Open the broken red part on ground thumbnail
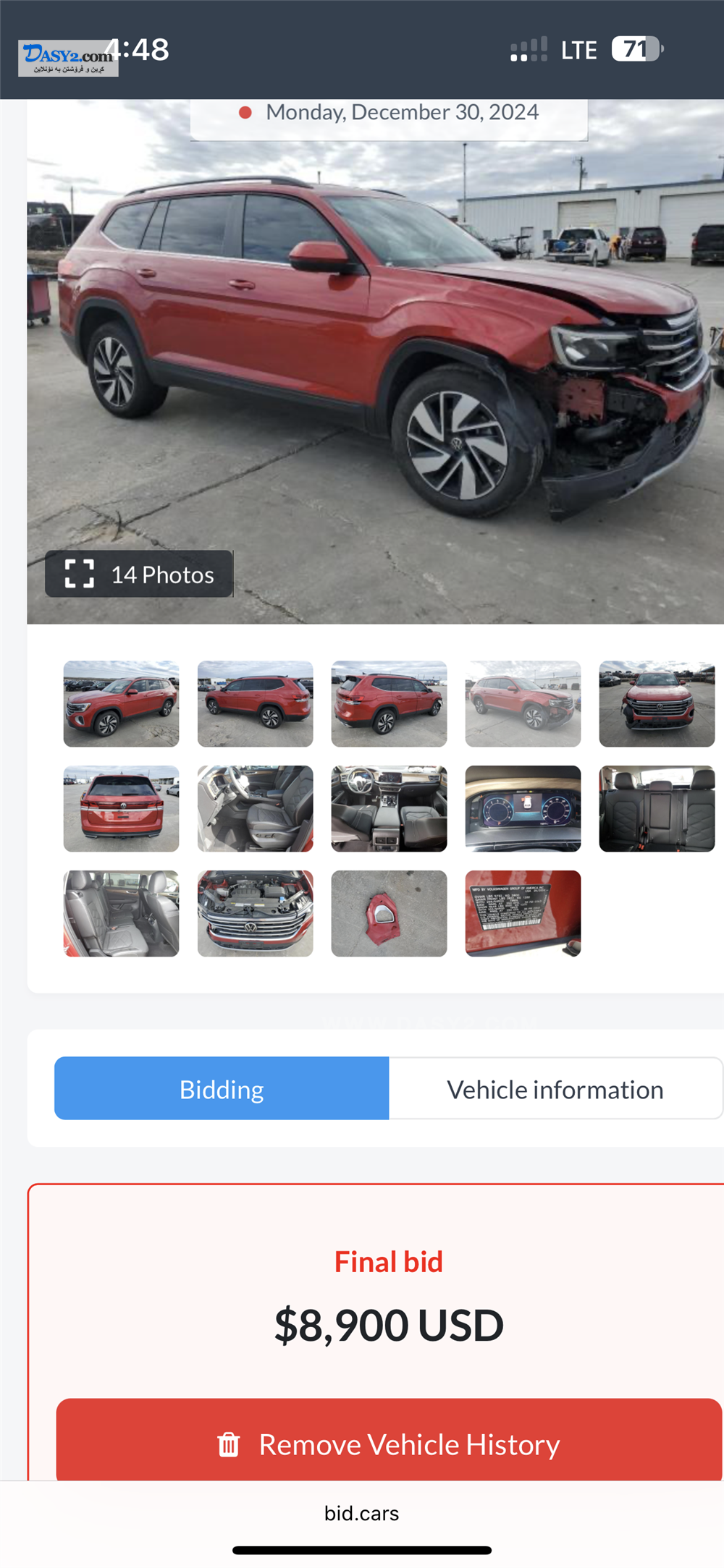724x1568 pixels. click(x=389, y=914)
